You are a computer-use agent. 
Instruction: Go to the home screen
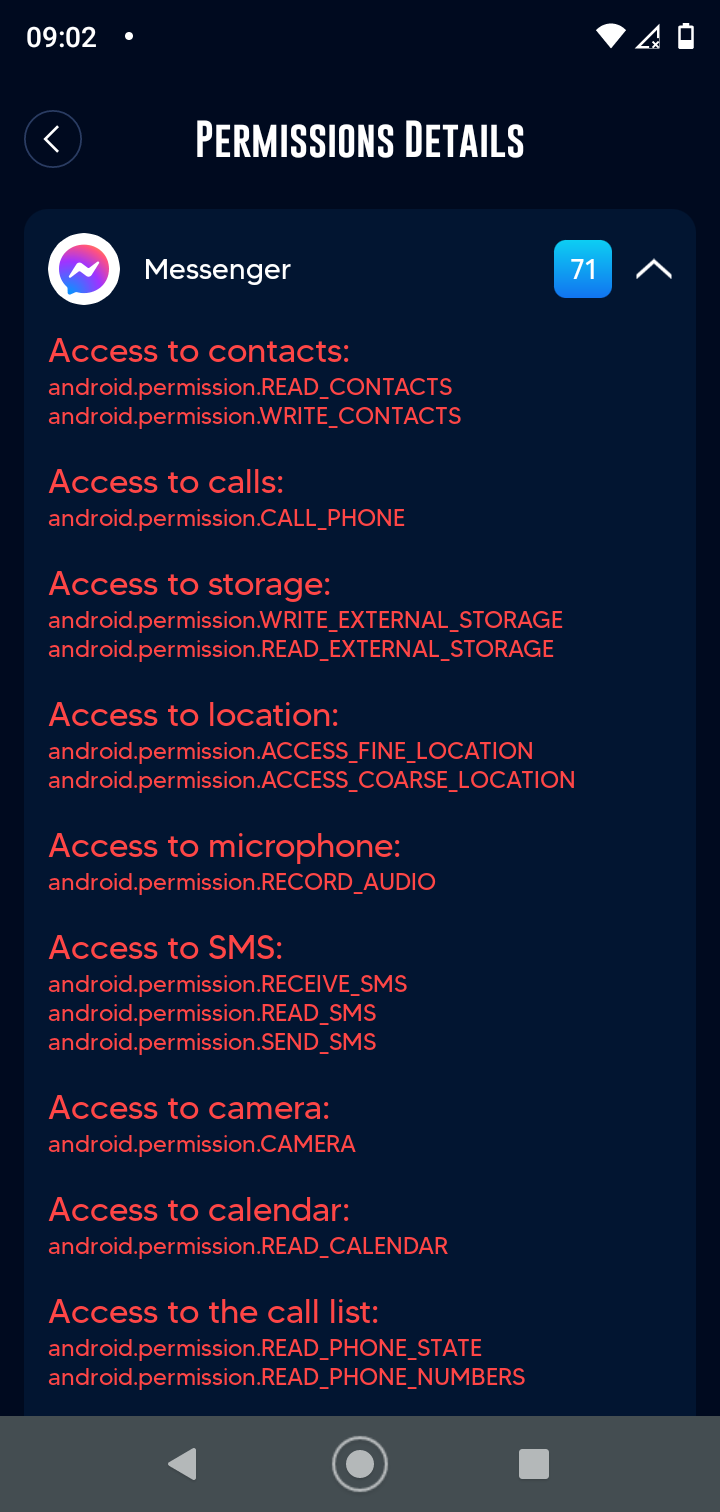point(360,1464)
